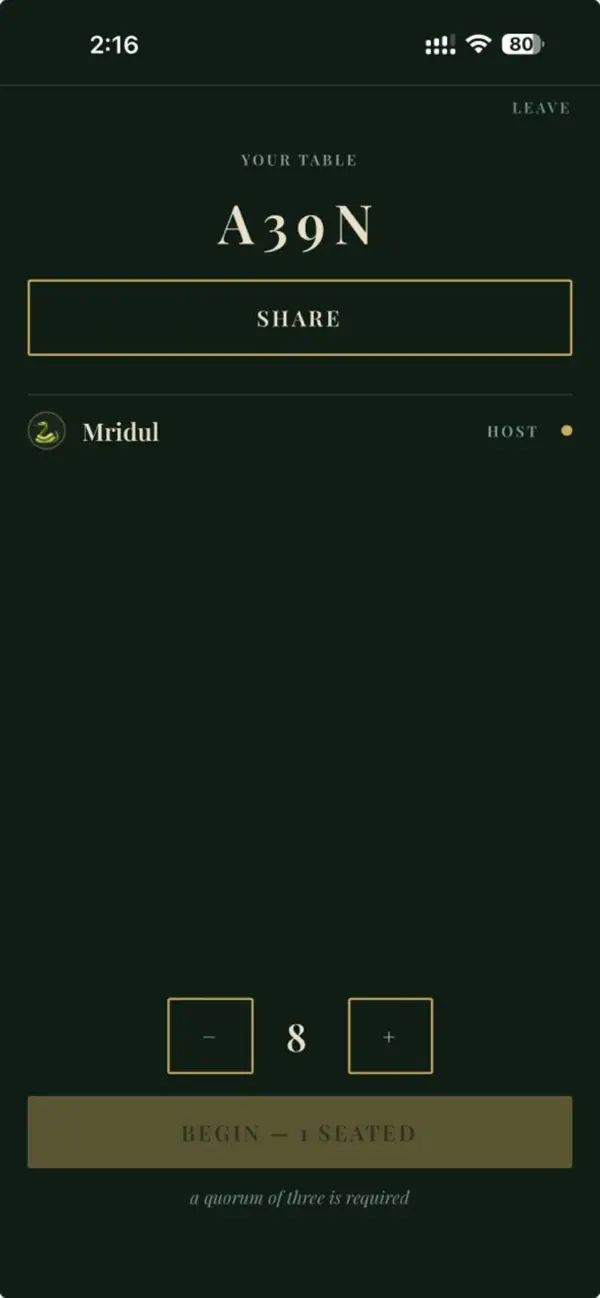Tap Leave to exit the table
Image resolution: width=600 pixels, height=1298 pixels.
click(541, 108)
